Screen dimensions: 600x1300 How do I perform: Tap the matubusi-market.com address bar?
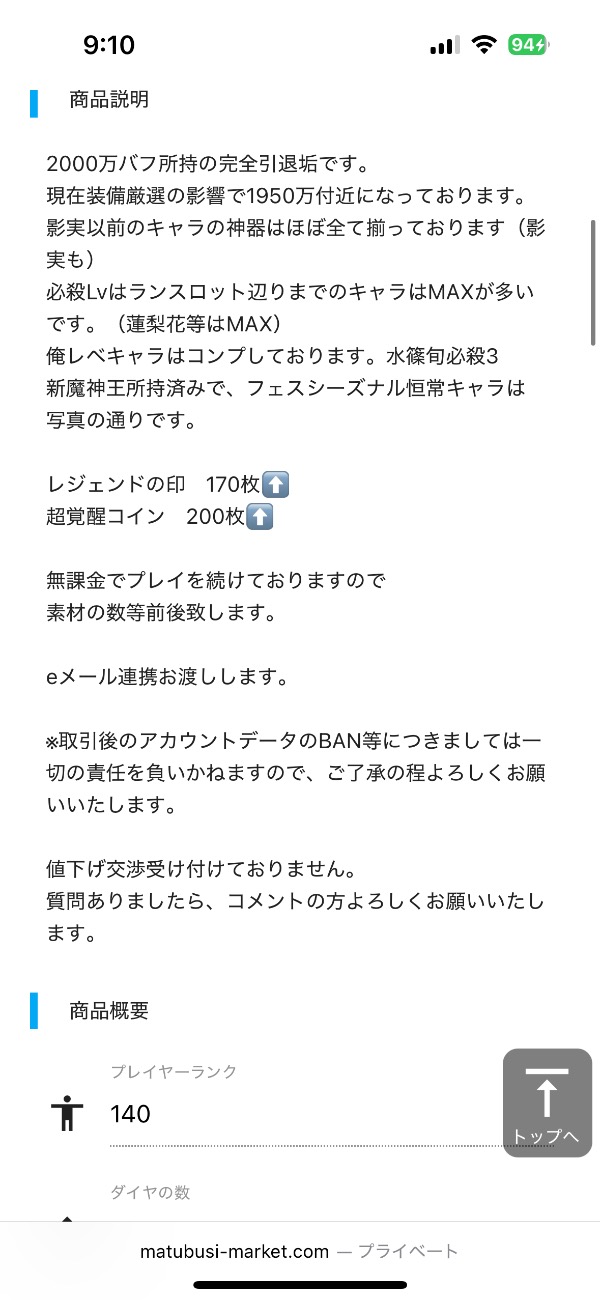pyautogui.click(x=299, y=1251)
